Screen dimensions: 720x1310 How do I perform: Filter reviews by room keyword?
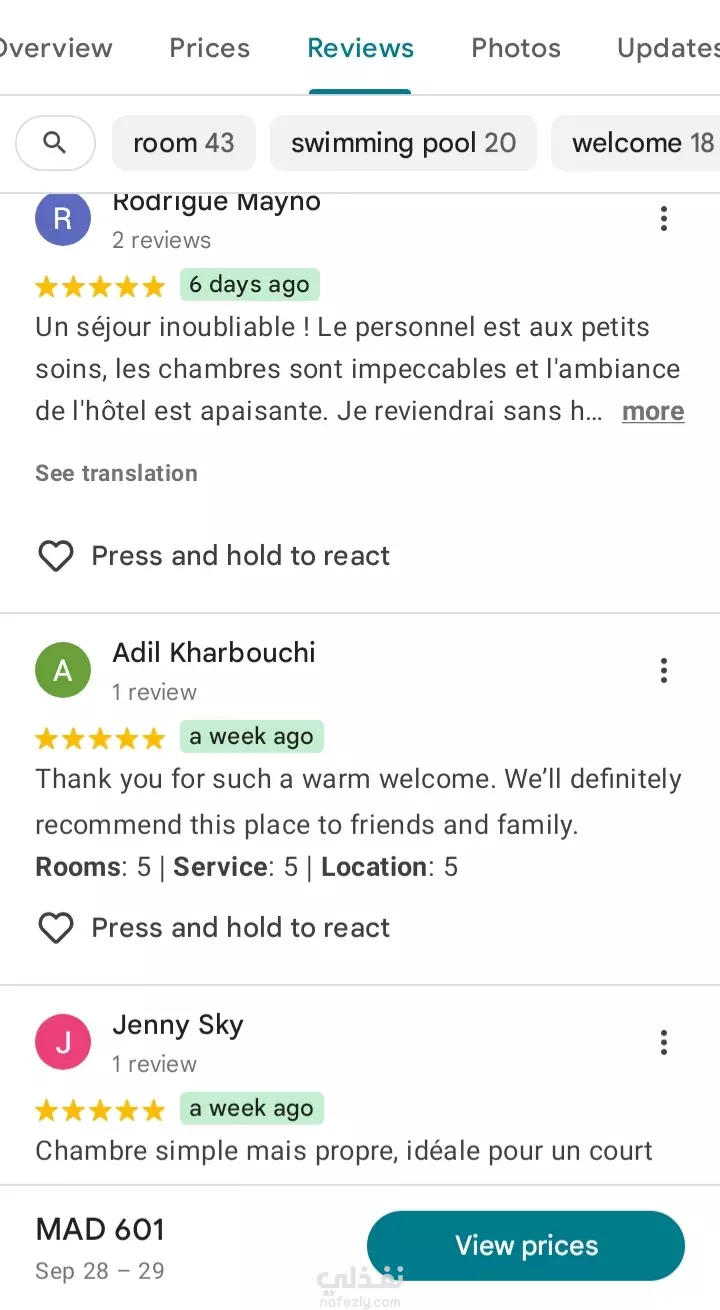click(184, 143)
